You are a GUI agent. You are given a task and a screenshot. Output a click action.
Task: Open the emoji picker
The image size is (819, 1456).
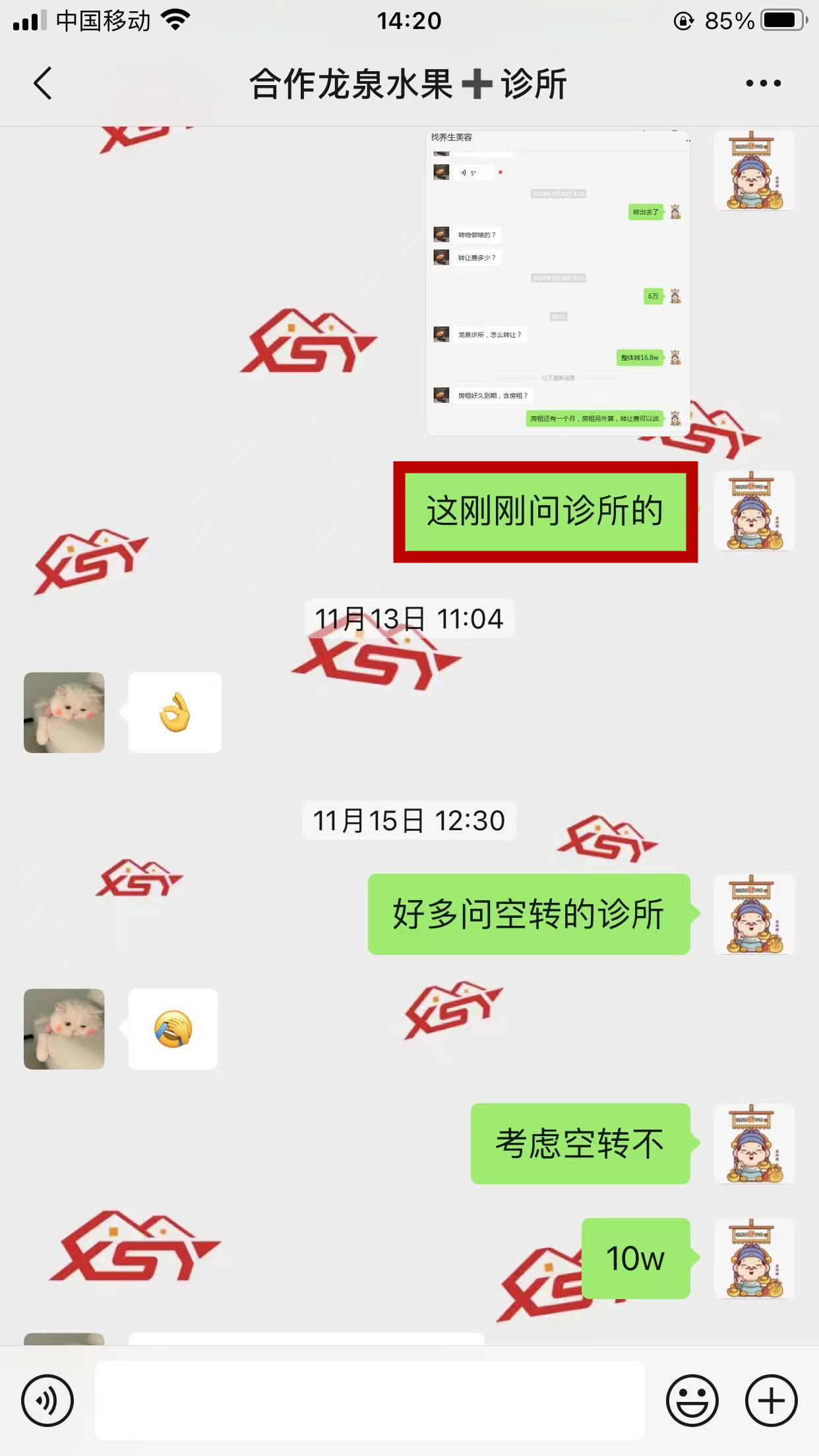692,1401
